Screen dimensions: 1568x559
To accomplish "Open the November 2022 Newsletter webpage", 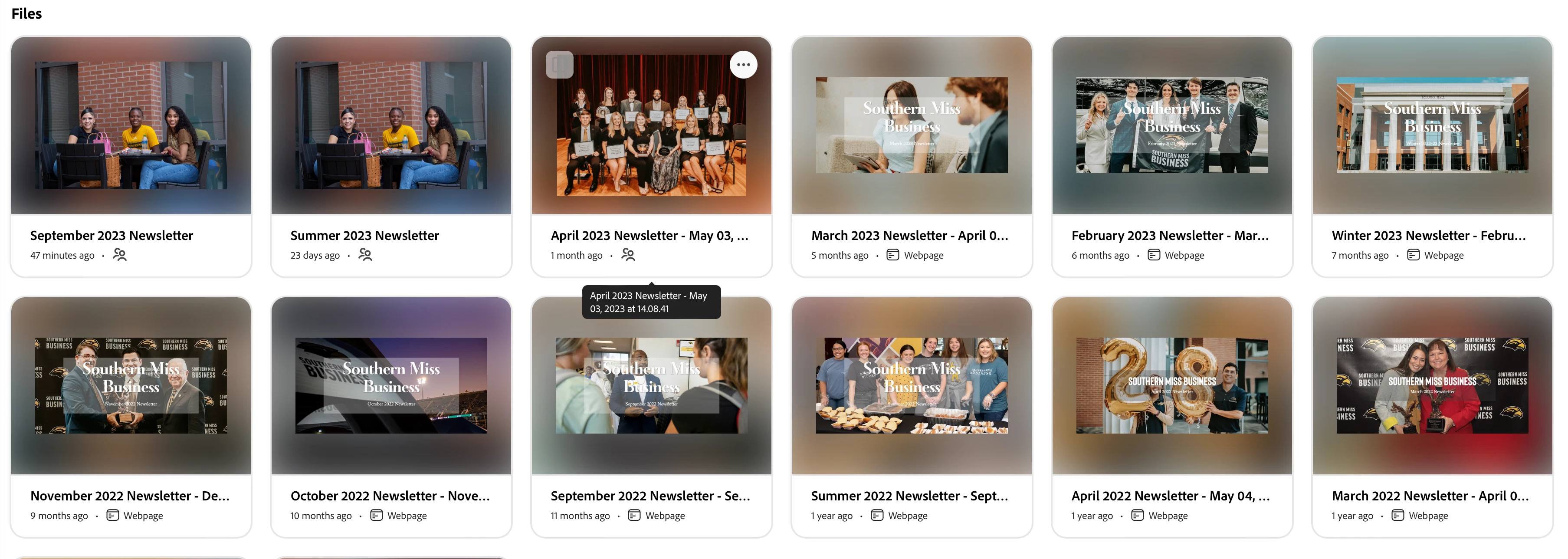I will [130, 385].
